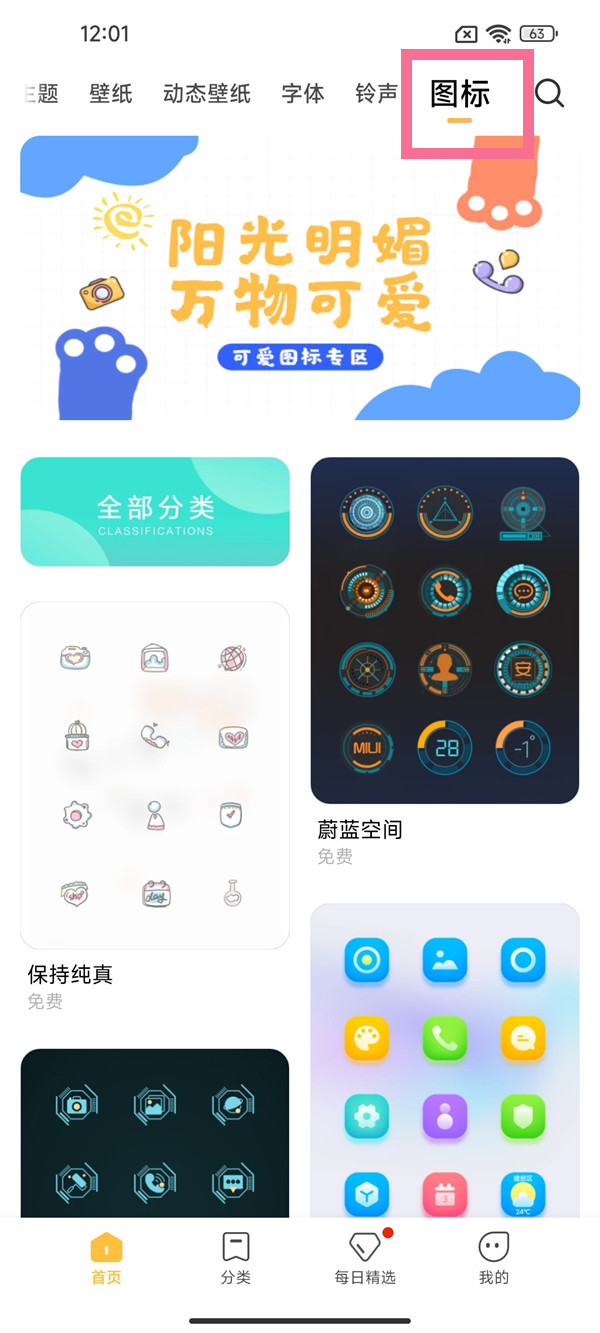Open the colorful glossy icon pack card

445,1060
